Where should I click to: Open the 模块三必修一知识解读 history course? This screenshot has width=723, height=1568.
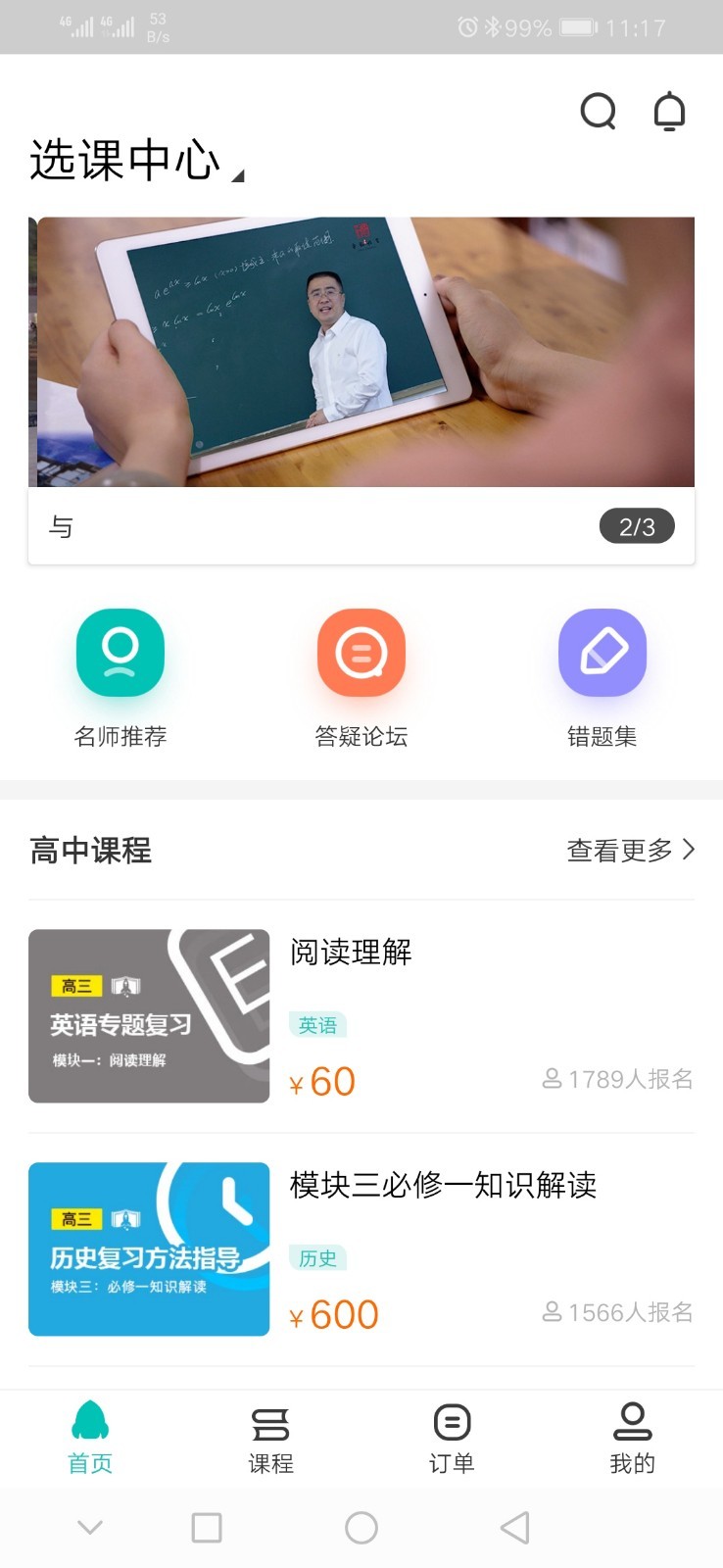pyautogui.click(x=361, y=1249)
